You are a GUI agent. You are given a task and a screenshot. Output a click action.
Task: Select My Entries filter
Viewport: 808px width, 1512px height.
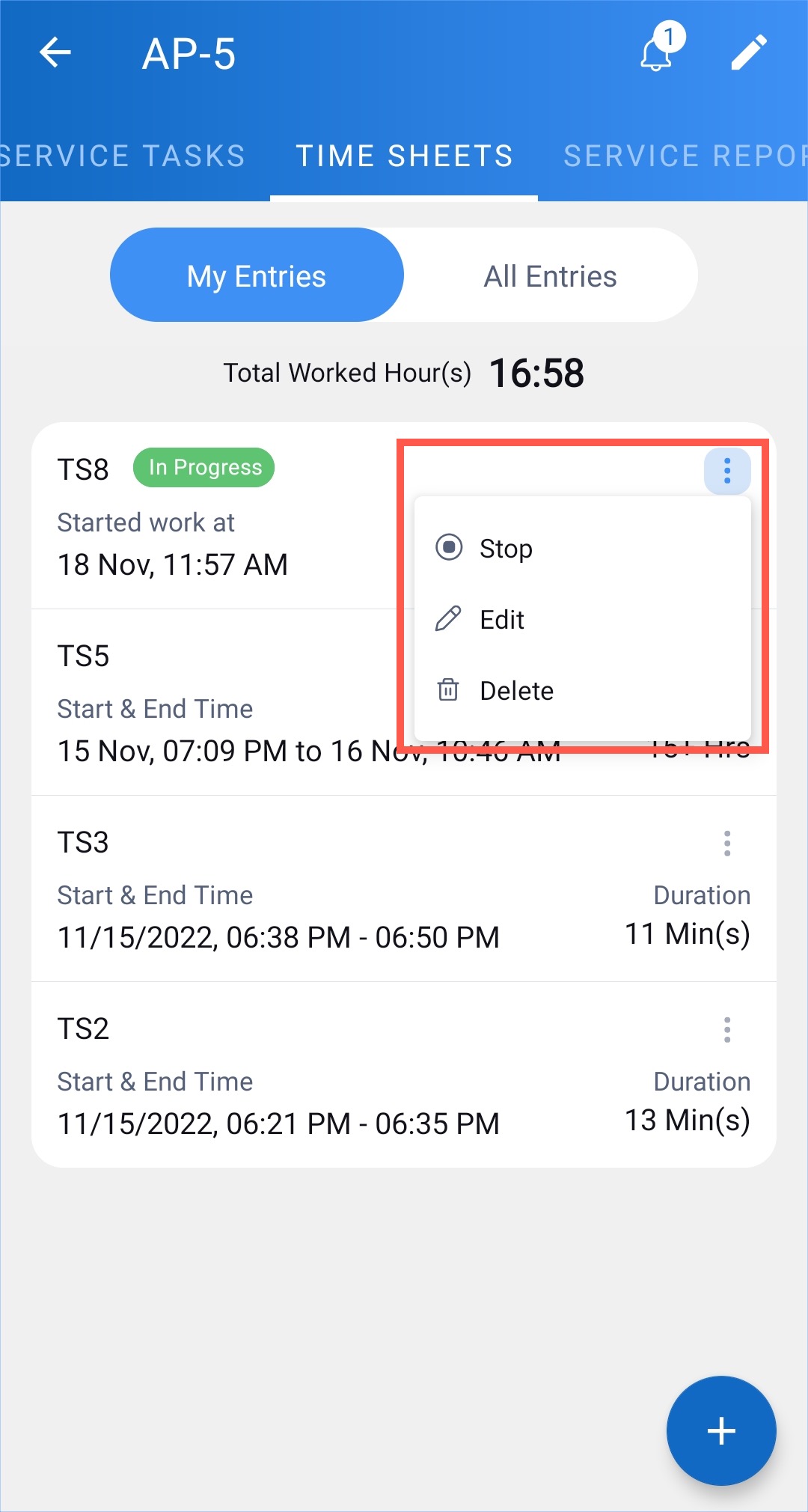(257, 276)
